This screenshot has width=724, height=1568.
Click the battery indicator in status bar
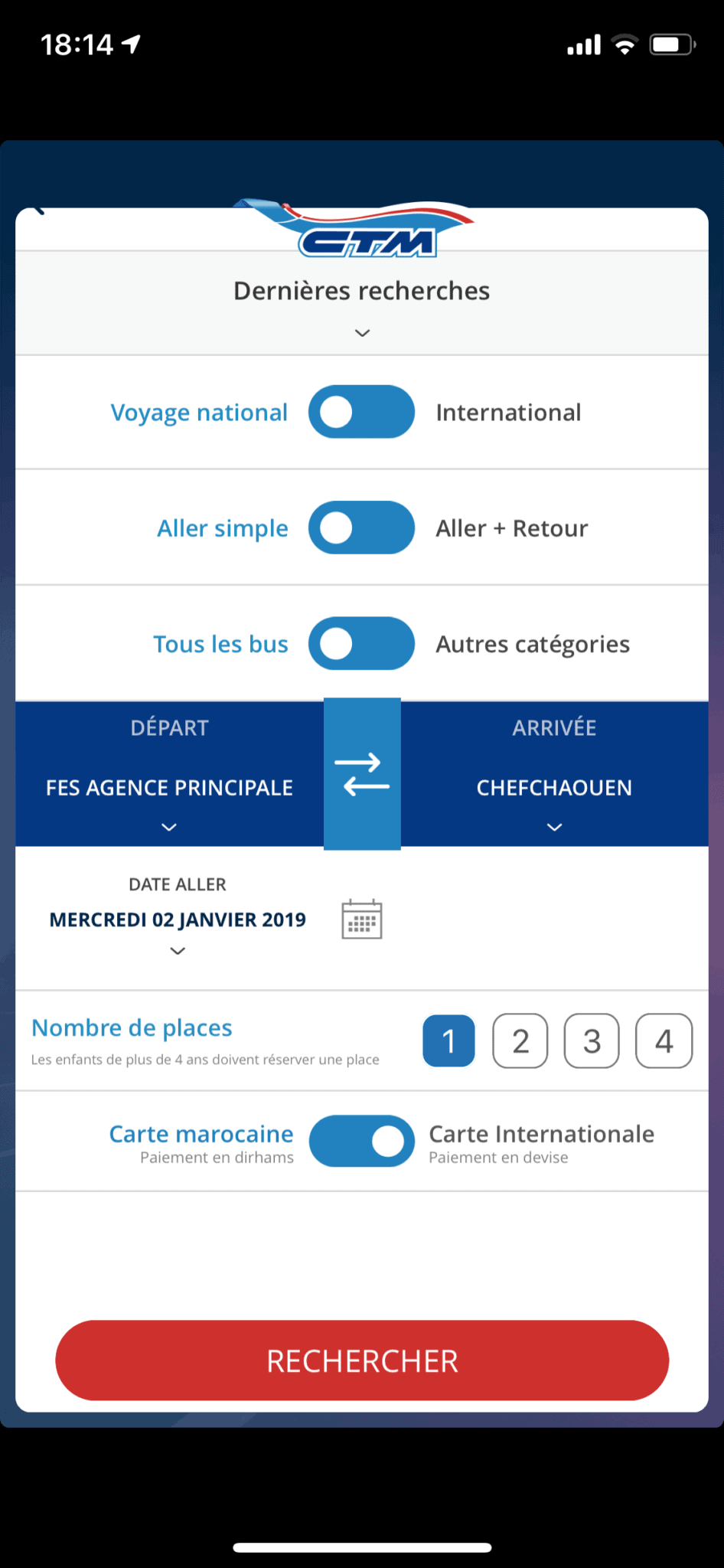(x=672, y=44)
